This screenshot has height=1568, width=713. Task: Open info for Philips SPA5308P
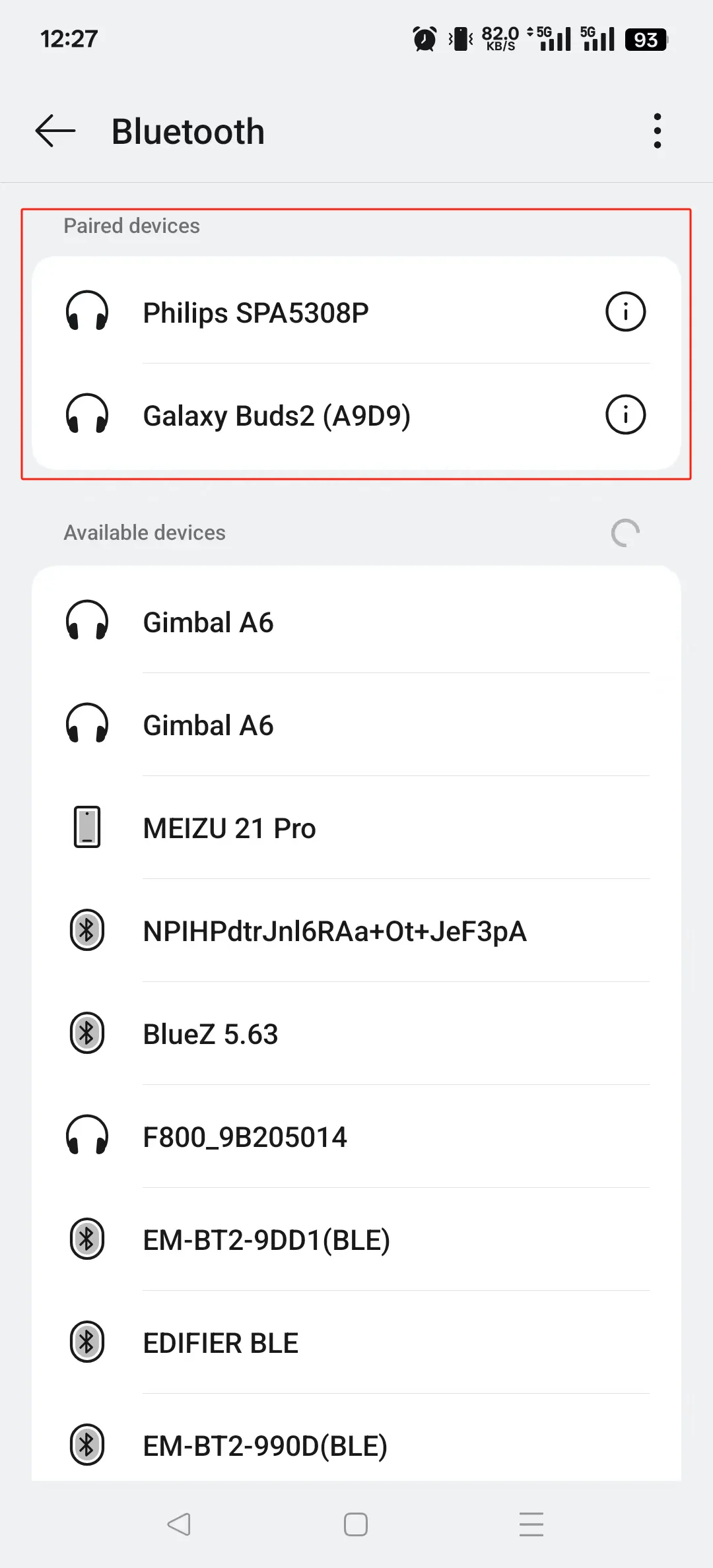tap(625, 311)
